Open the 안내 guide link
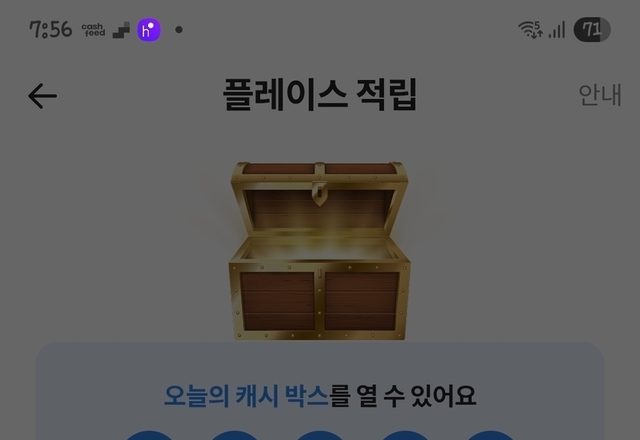640x440 pixels. (x=600, y=95)
